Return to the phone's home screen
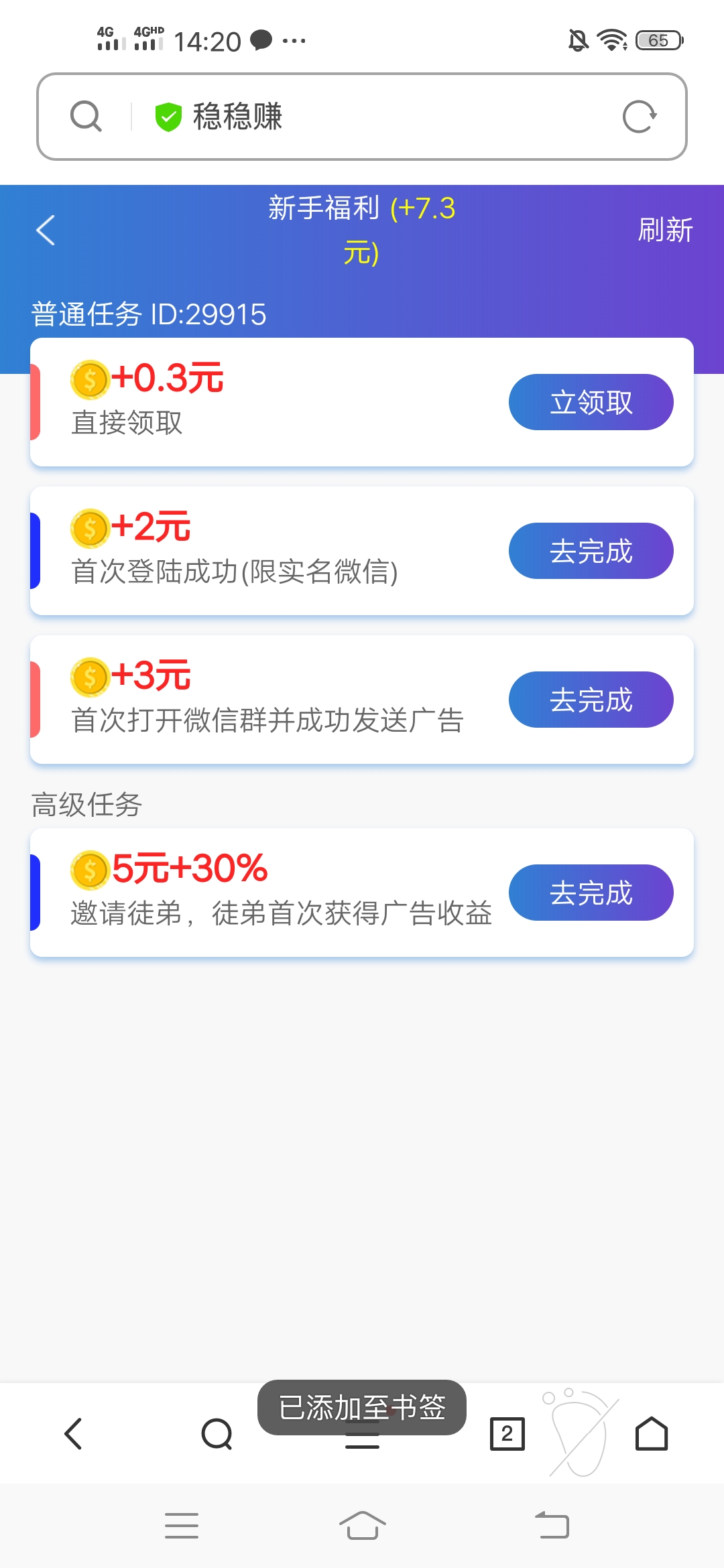The image size is (724, 1568). [x=362, y=1526]
